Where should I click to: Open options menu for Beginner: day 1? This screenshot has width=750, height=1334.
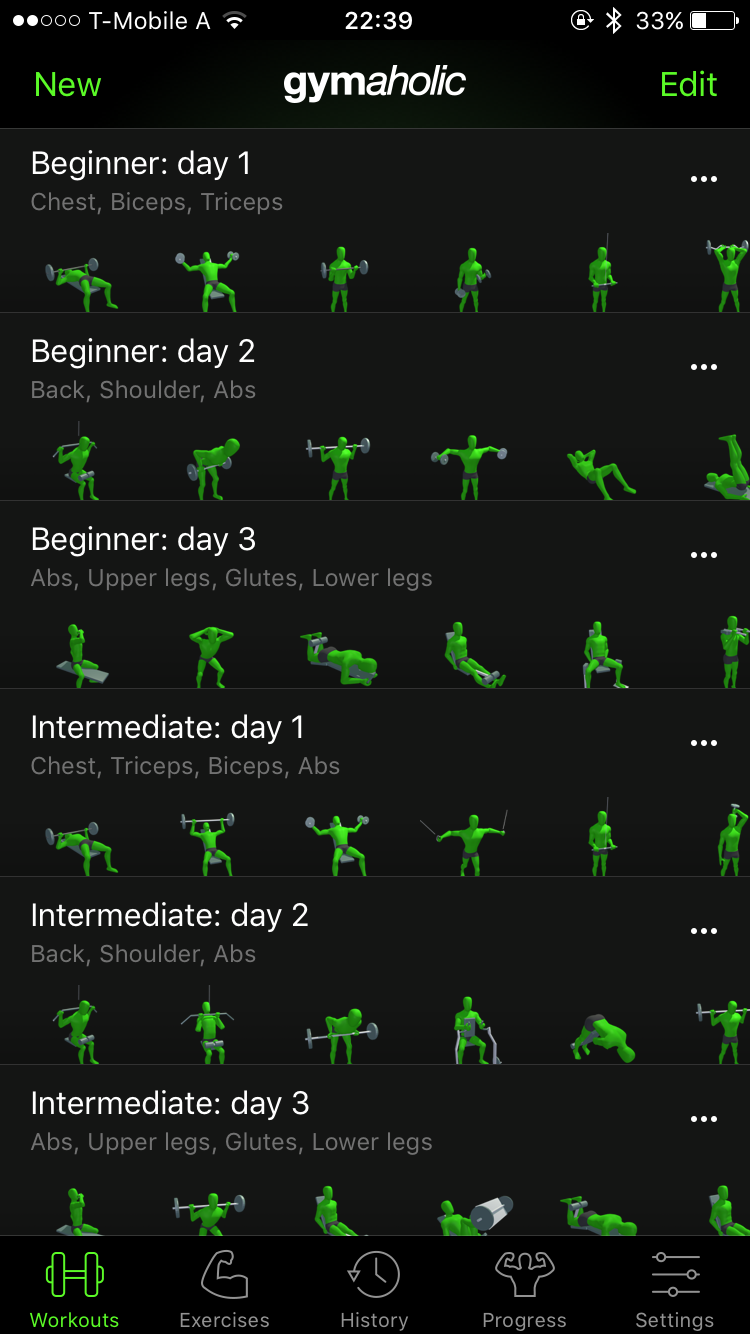[x=704, y=178]
